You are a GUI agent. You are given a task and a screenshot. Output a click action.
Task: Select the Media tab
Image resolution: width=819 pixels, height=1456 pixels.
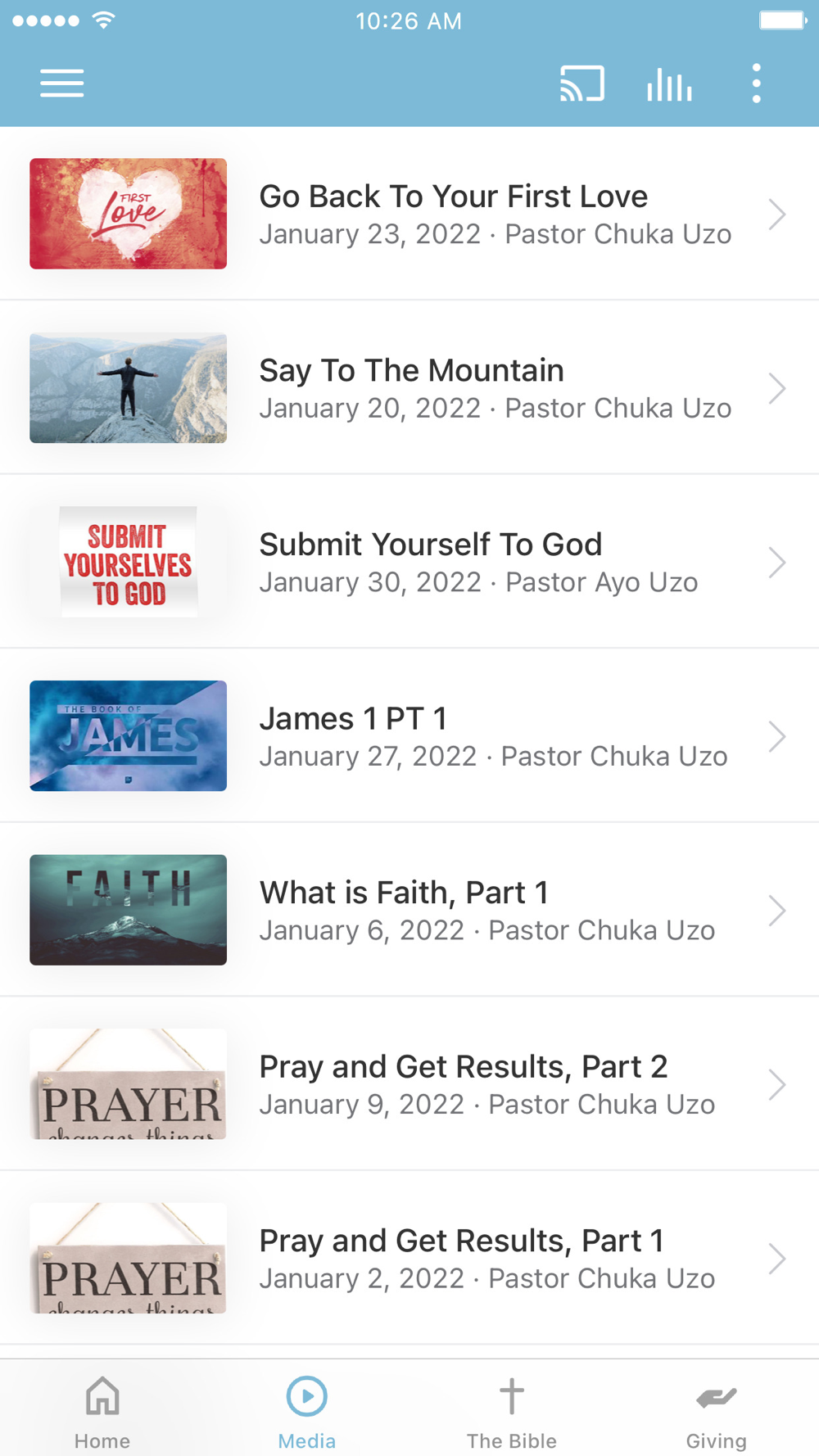coord(307,1412)
